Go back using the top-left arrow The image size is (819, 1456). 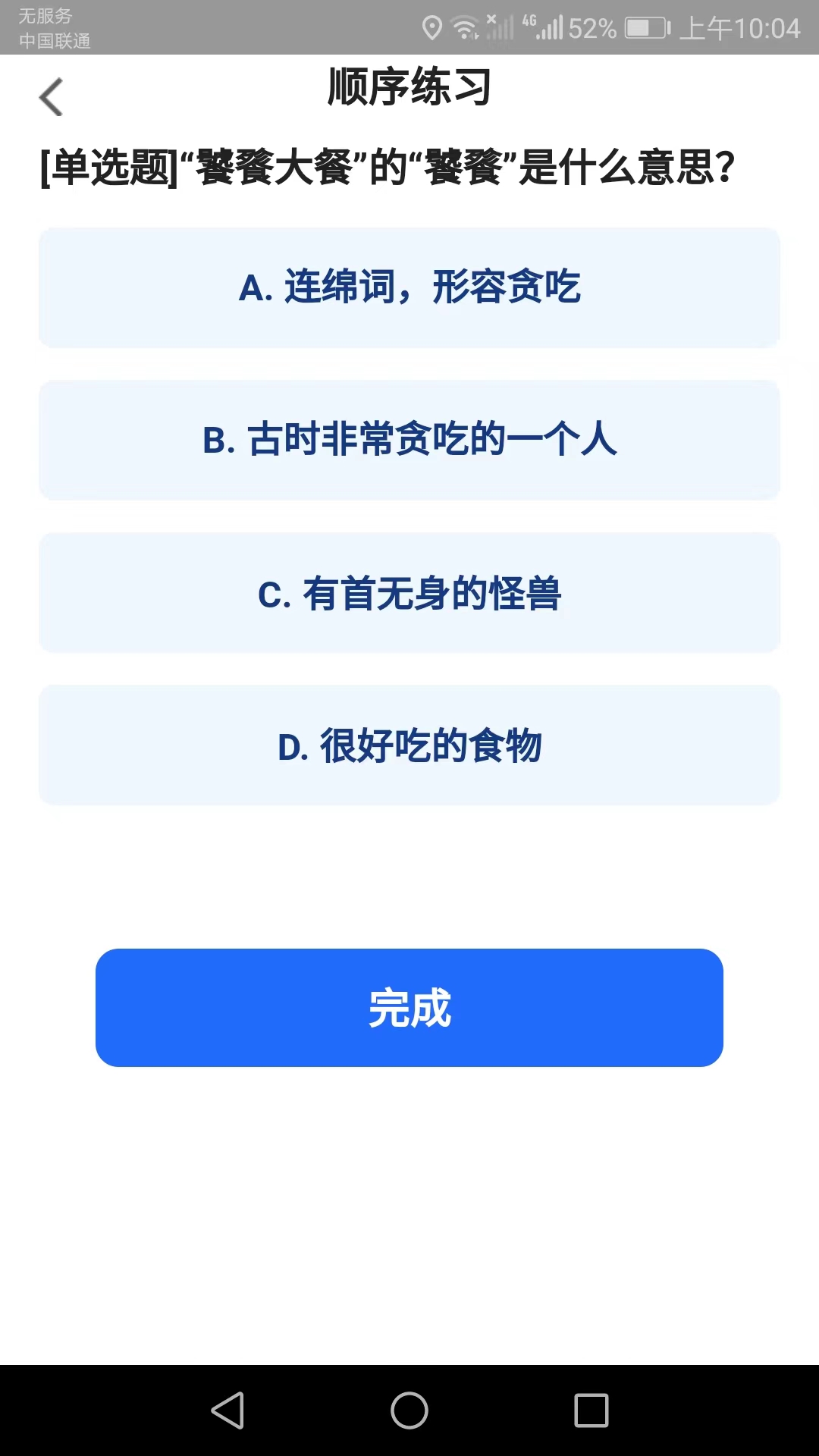pyautogui.click(x=51, y=97)
